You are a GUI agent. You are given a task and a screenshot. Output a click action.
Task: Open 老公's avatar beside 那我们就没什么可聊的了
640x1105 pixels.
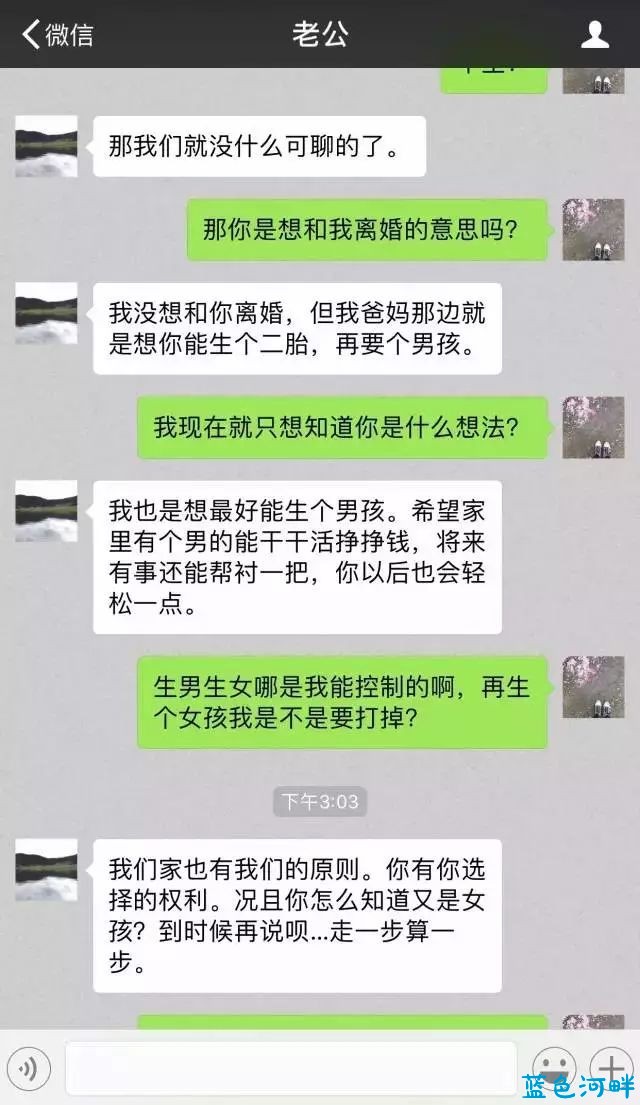pos(46,146)
